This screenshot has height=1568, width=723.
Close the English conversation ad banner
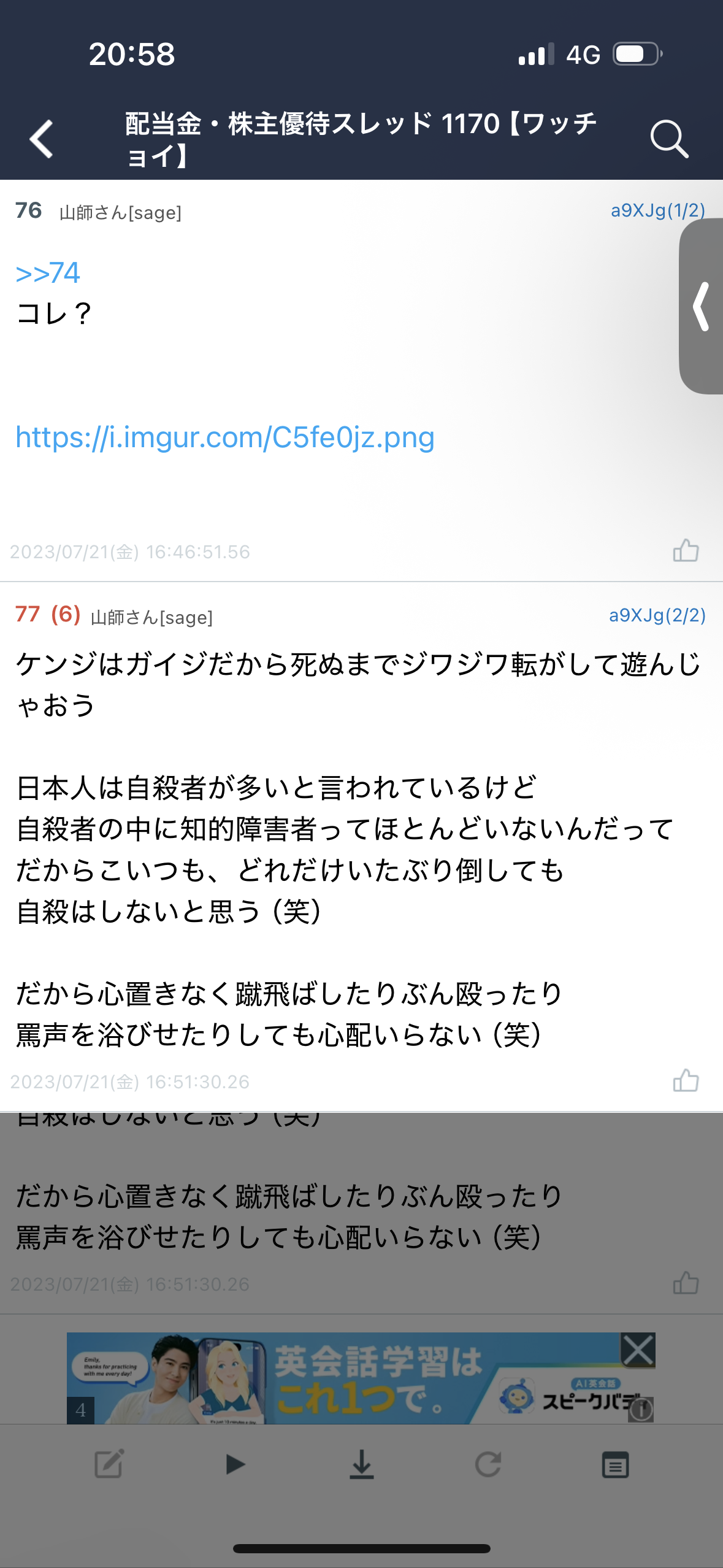638,1350
